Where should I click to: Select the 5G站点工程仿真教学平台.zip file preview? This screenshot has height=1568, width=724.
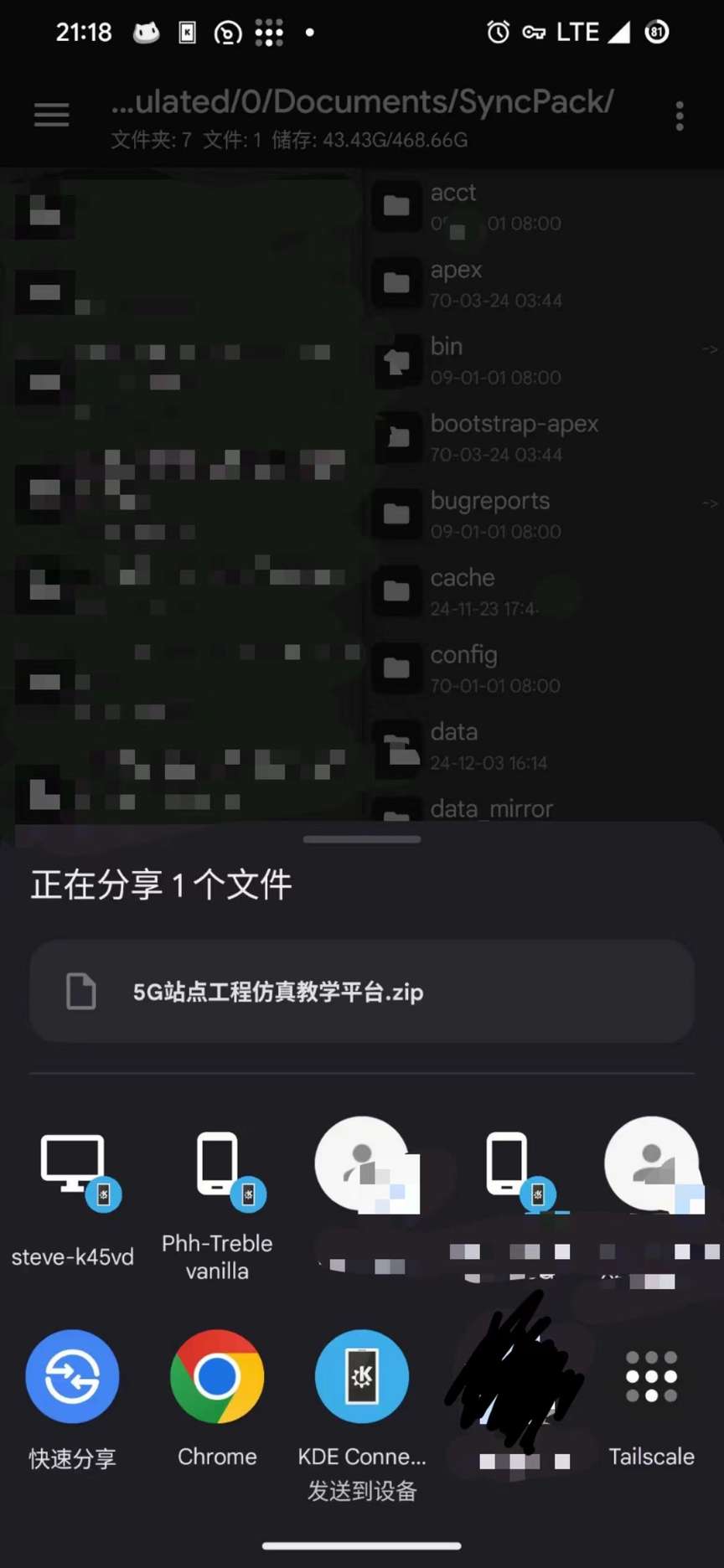point(362,993)
